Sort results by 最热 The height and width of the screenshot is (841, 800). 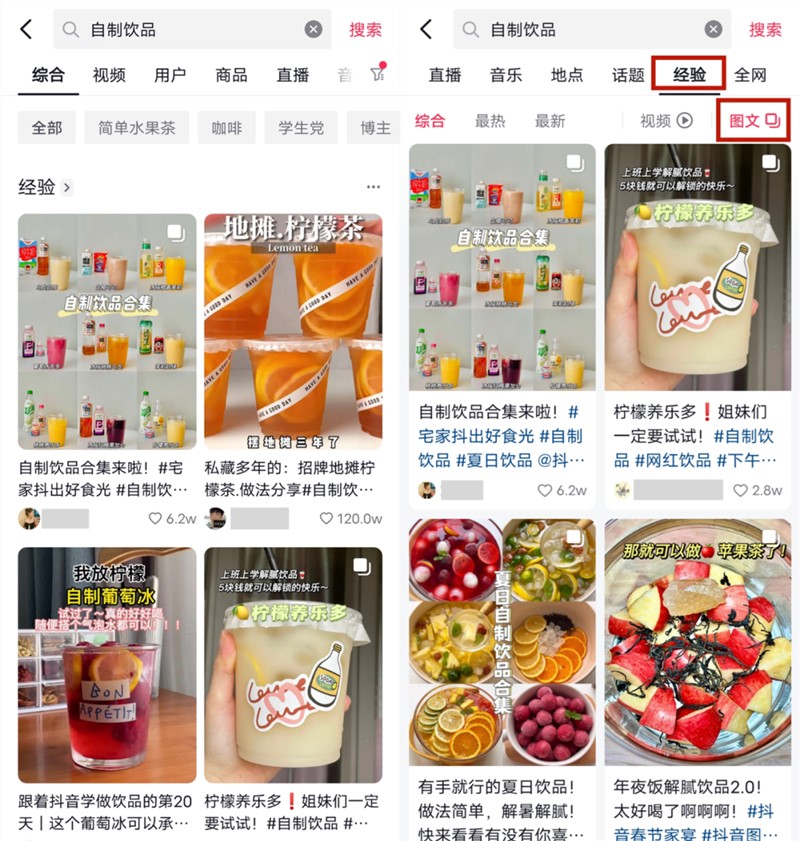pos(490,121)
